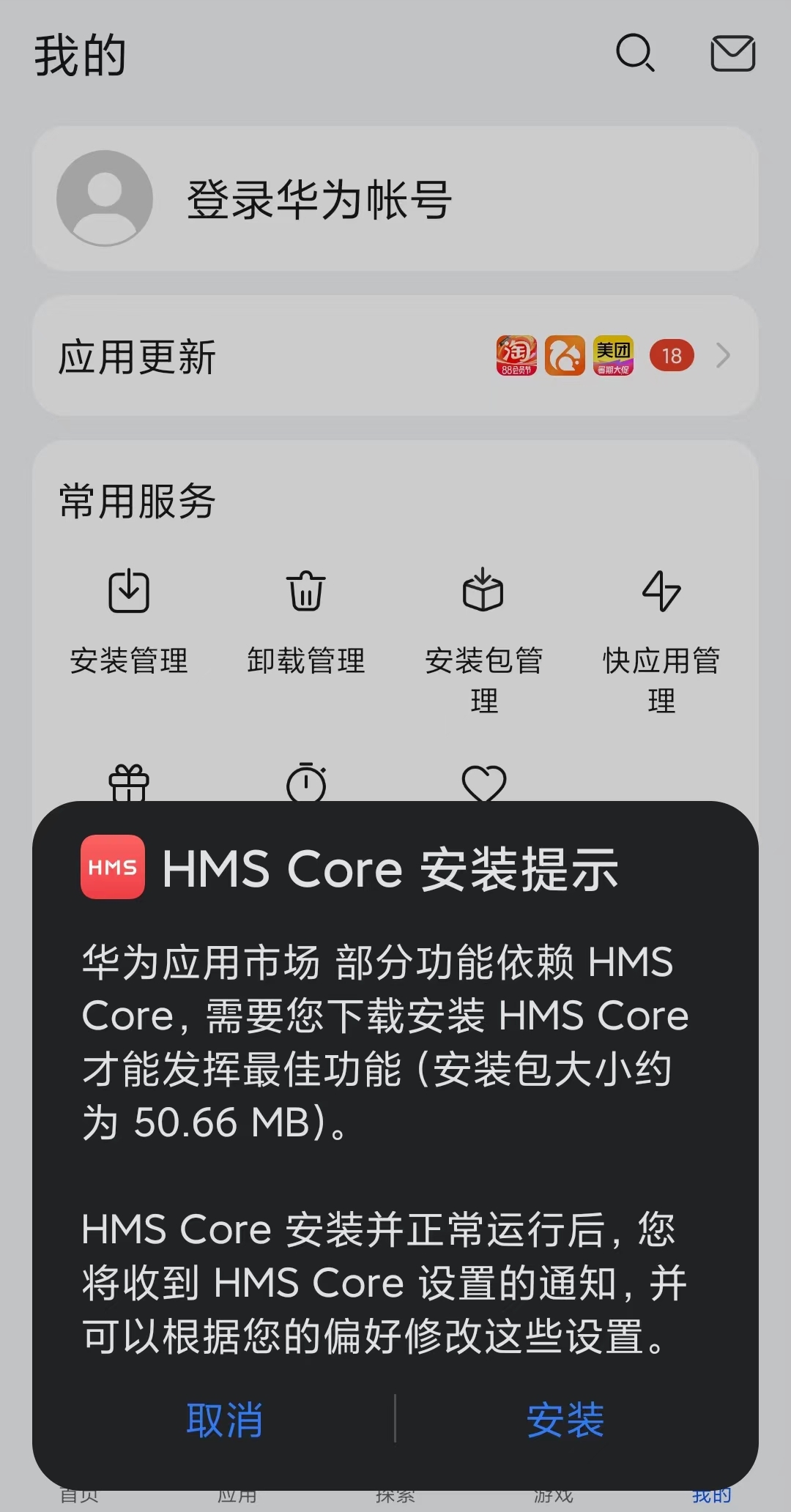
Task: Cancel the HMS Core install prompt
Action: (224, 1420)
